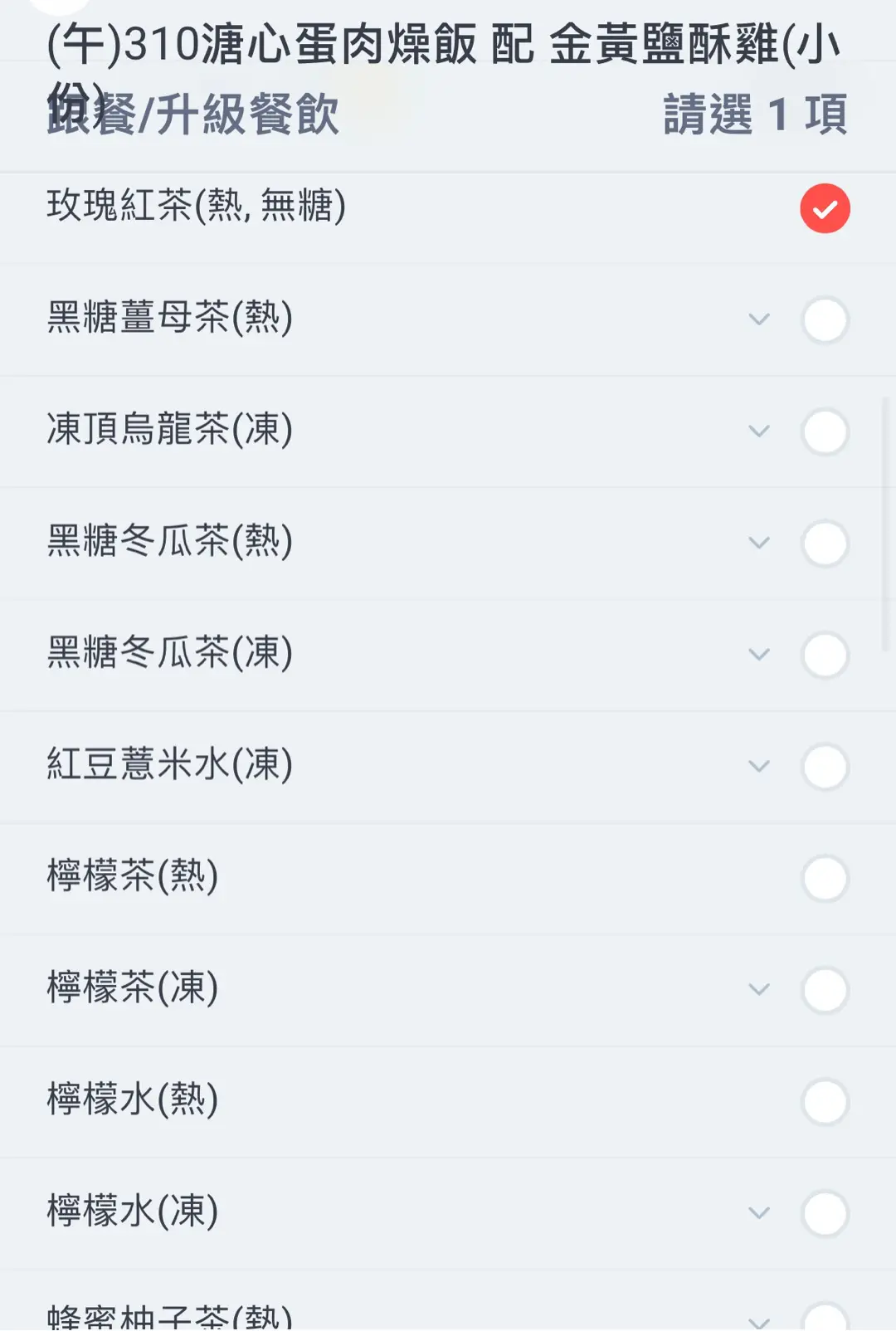The width and height of the screenshot is (896, 1331).
Task: Choose 凍頂烏龍茶(凍) radio button
Action: pyautogui.click(x=825, y=432)
